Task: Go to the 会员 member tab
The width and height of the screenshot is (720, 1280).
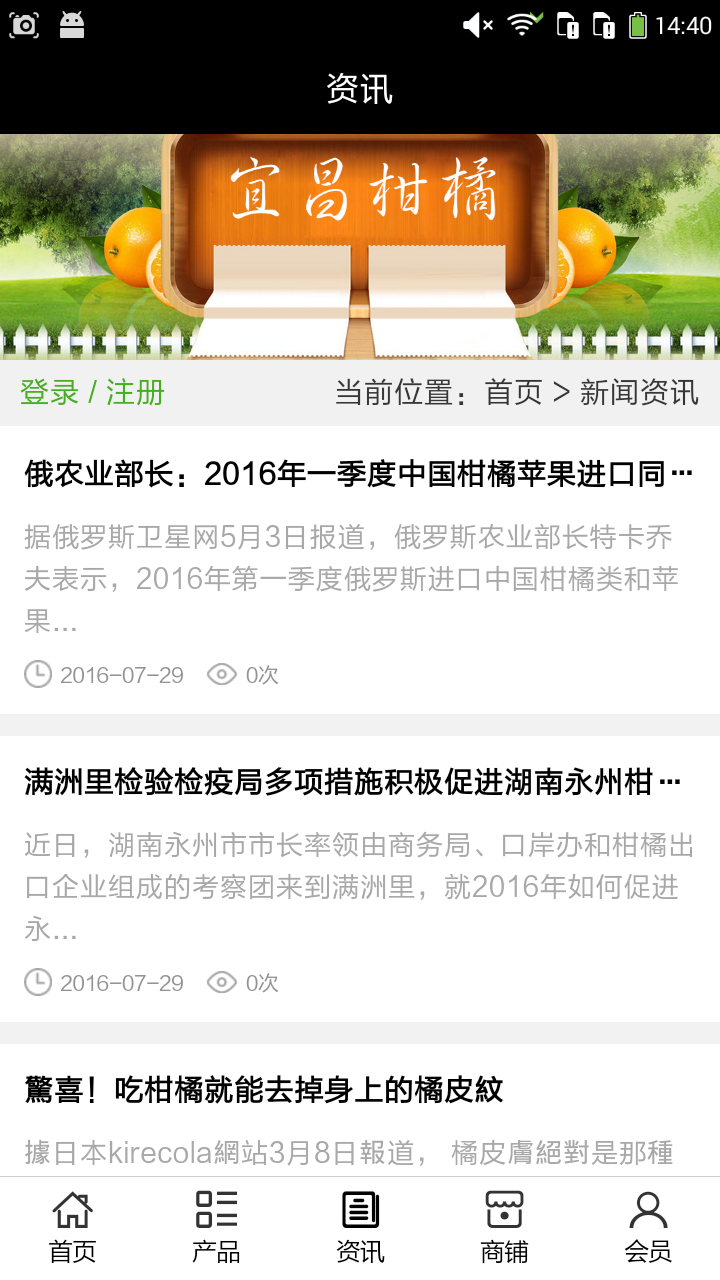Action: point(648,1226)
